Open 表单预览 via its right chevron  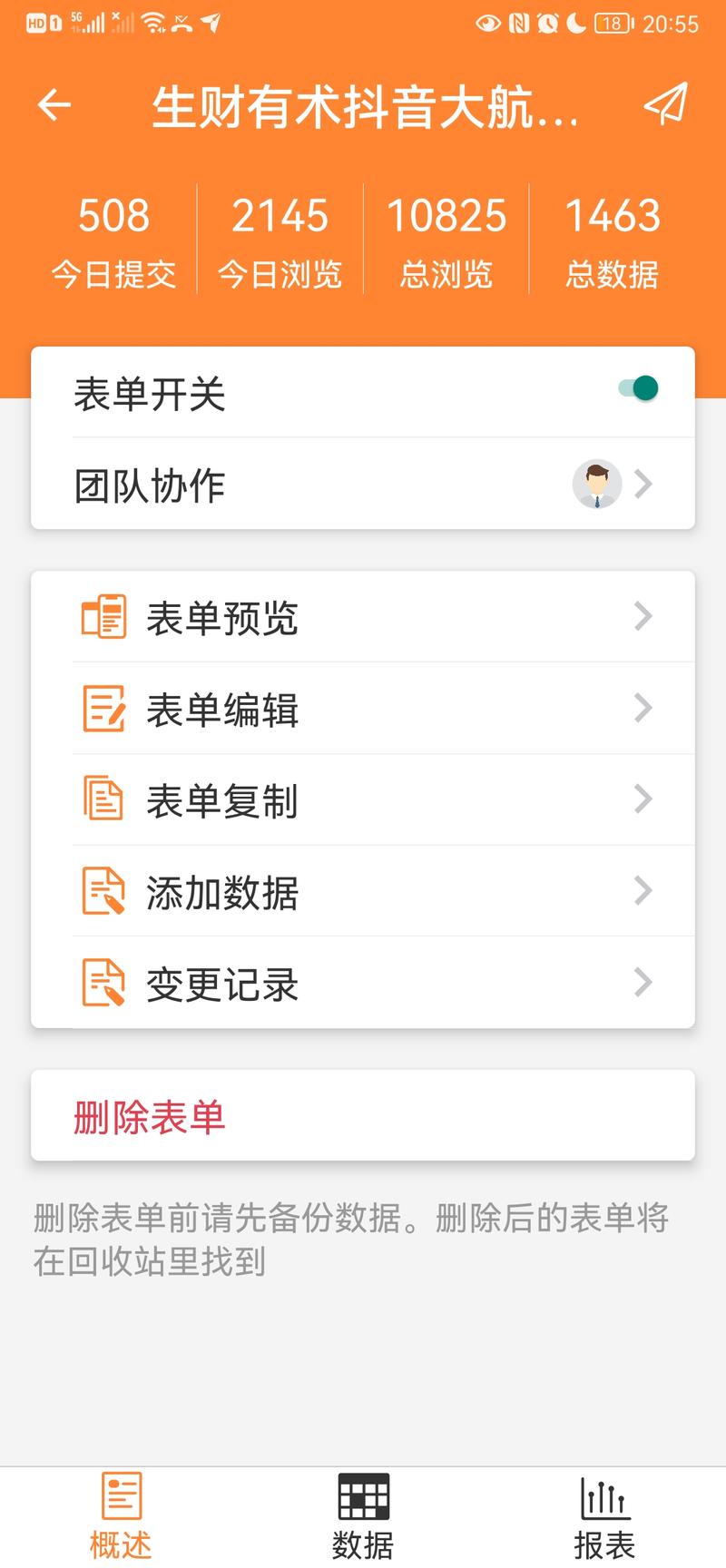tap(643, 615)
